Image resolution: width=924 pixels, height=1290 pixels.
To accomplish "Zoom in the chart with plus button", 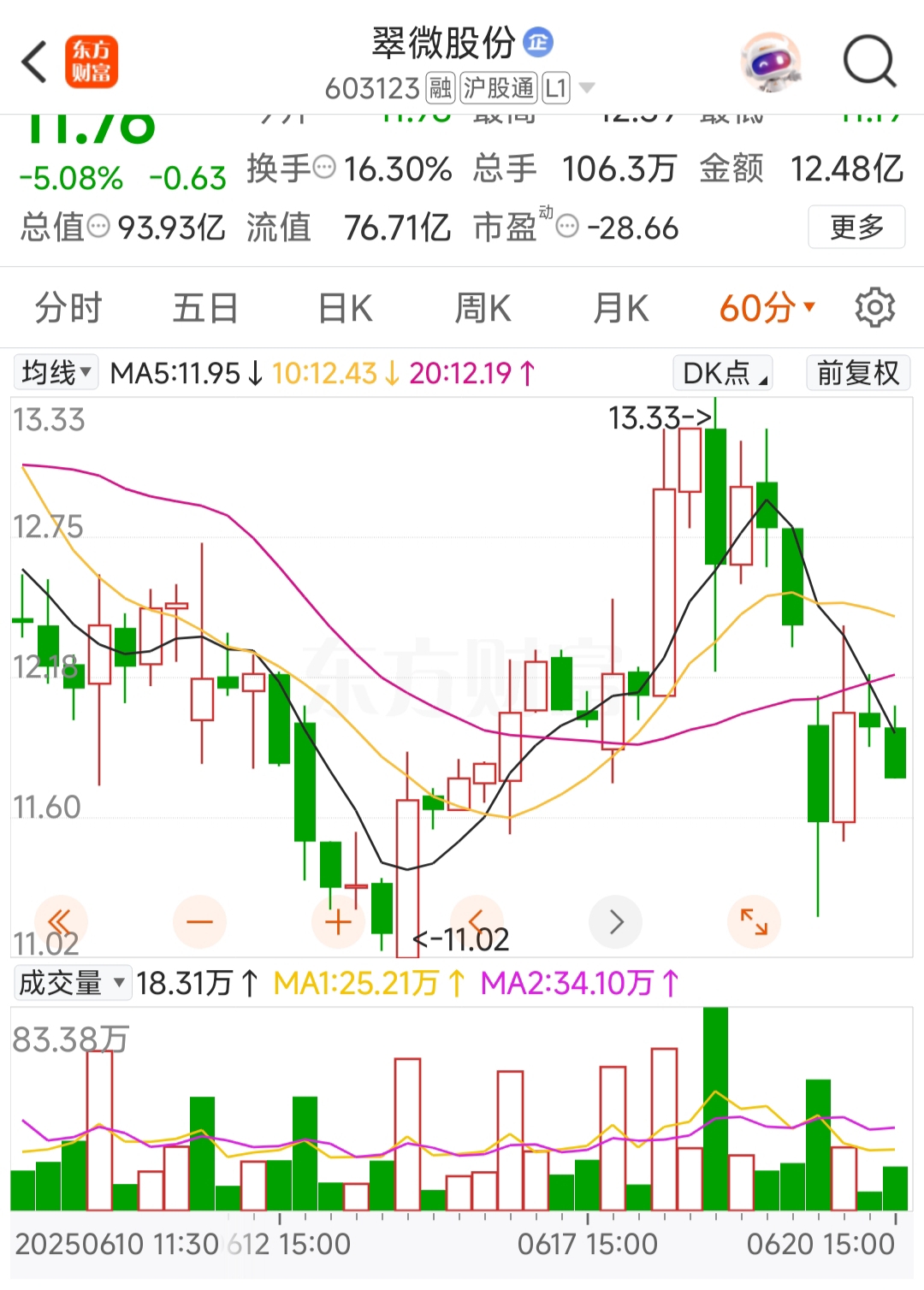I will [338, 921].
